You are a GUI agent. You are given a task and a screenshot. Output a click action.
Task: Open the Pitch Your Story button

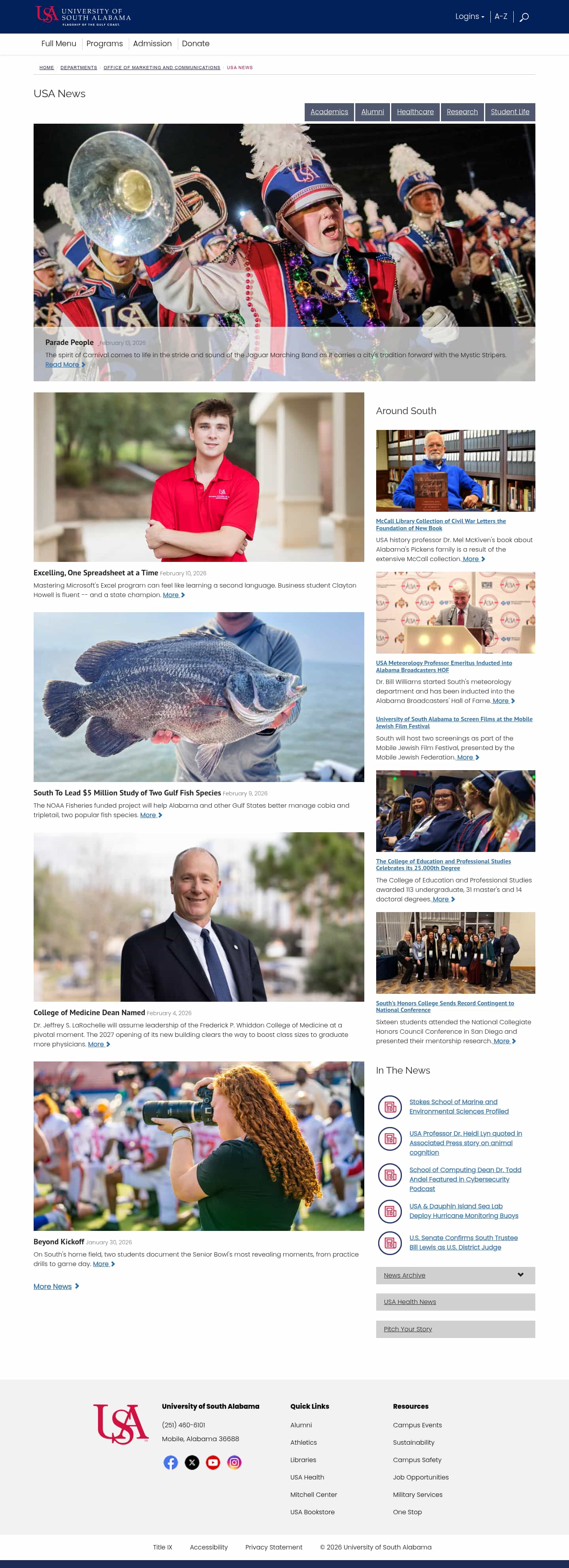tap(408, 1329)
